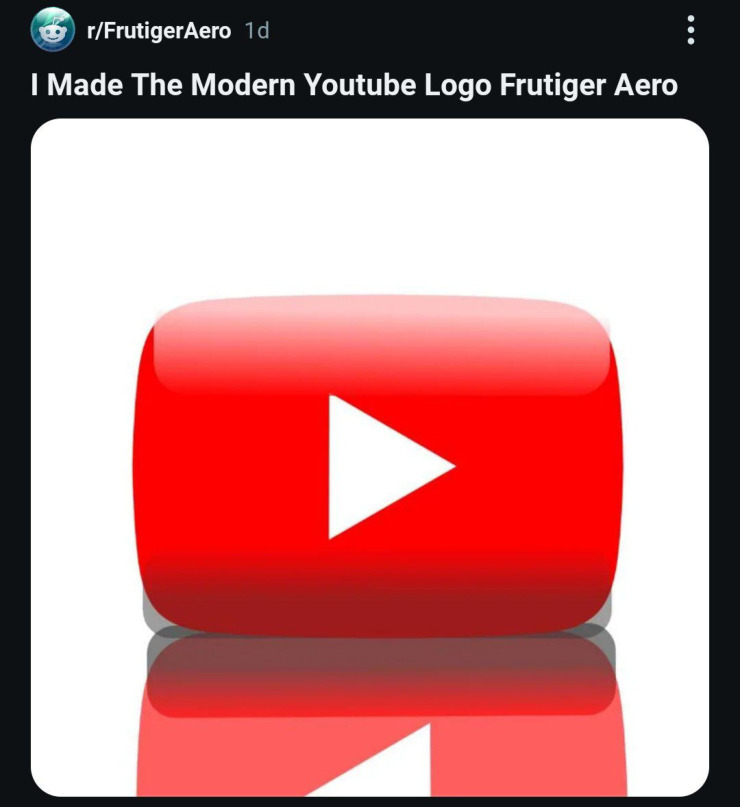Open the r/FrutigerAero community avatar
The width and height of the screenshot is (740, 807).
click(x=52, y=31)
